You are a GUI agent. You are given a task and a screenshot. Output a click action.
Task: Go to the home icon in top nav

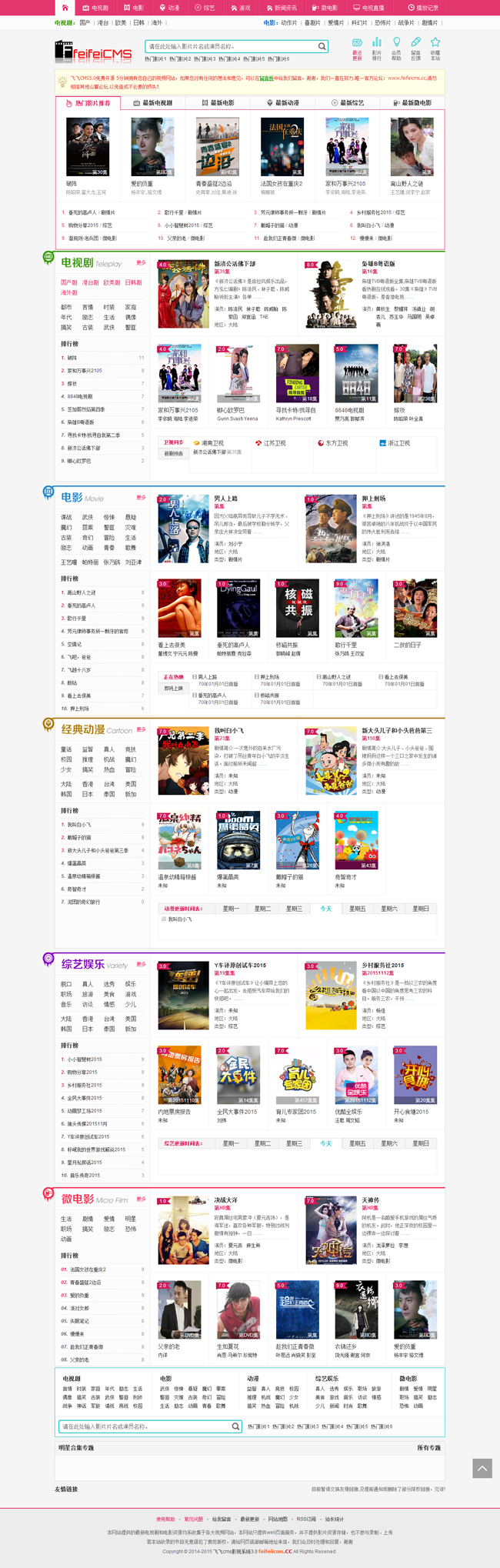tap(65, 7)
